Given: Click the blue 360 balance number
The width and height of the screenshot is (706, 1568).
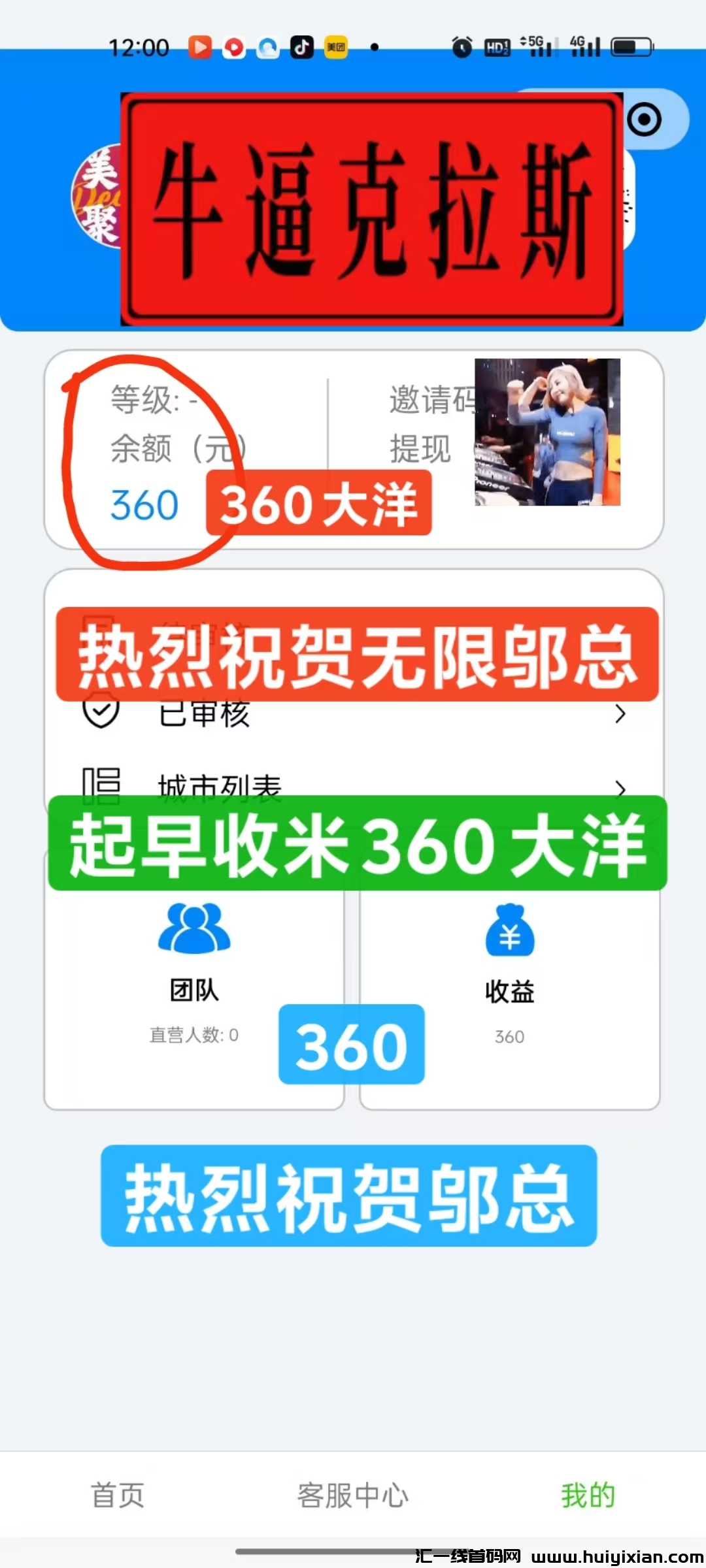Looking at the screenshot, I should click(x=143, y=504).
